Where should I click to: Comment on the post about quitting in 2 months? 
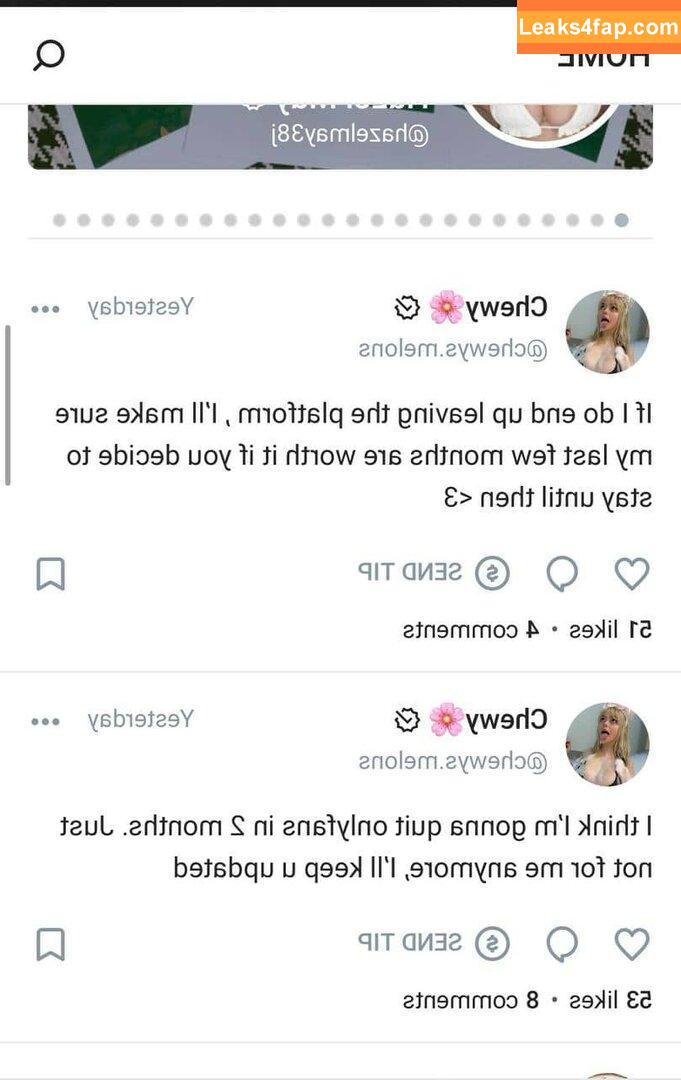pyautogui.click(x=562, y=944)
